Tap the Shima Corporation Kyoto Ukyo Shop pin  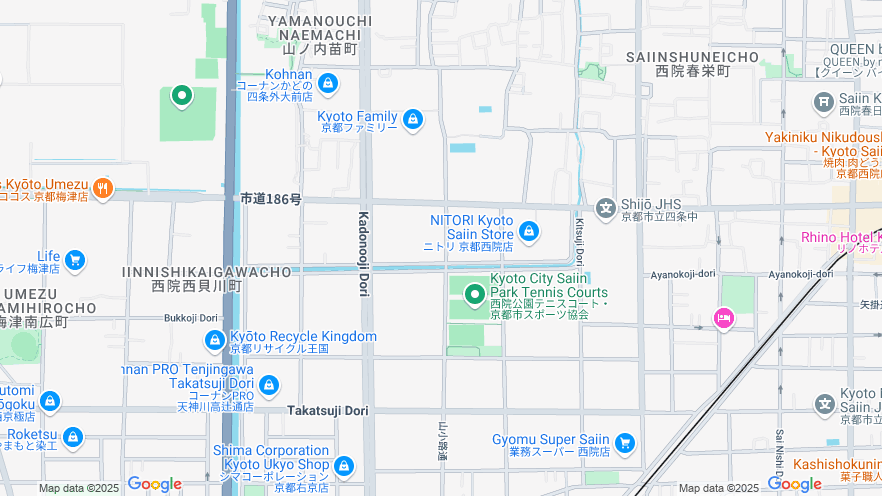[x=344, y=466]
